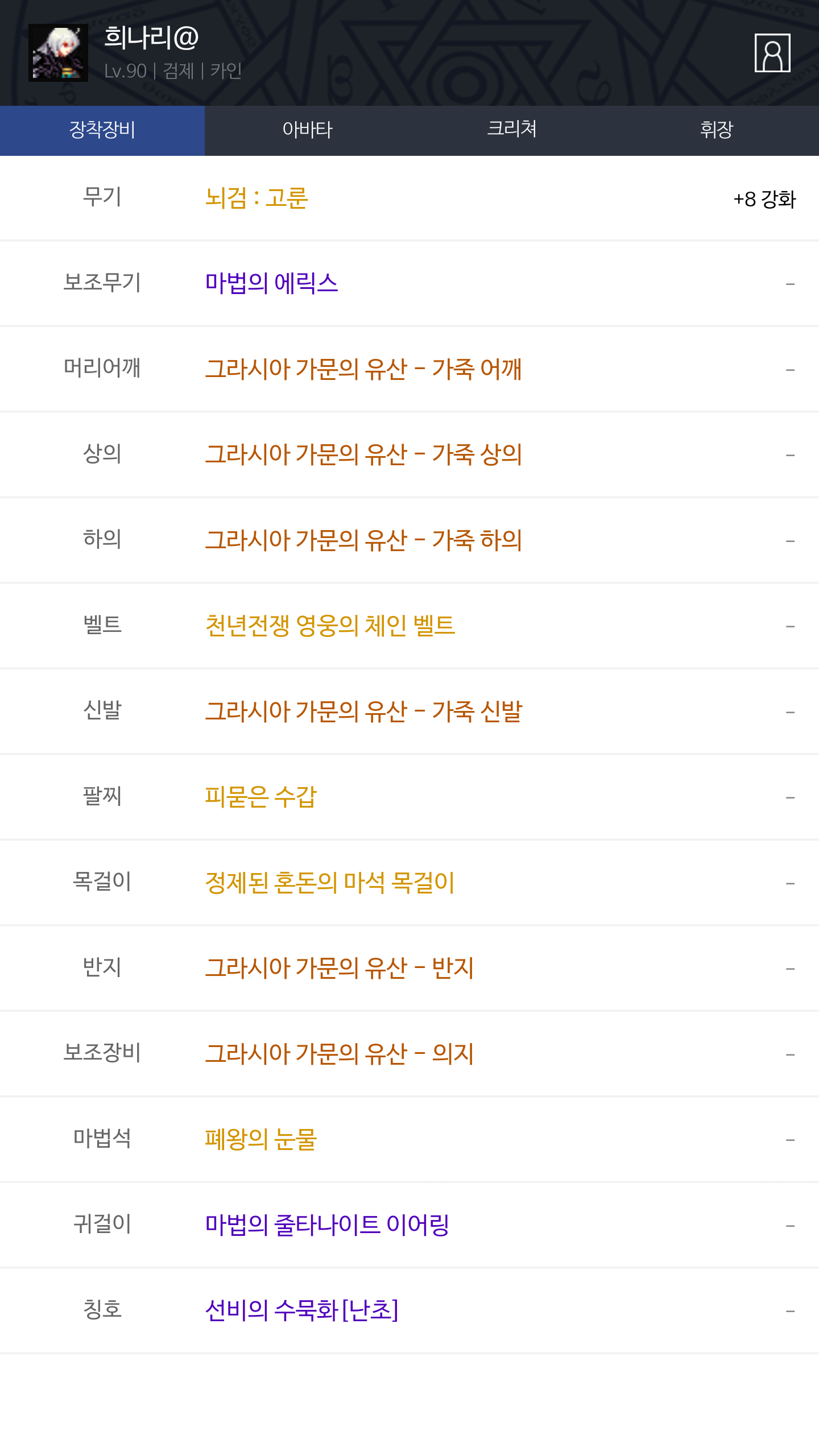Open 천년전쟁 영웅의 체인 벨트 item
This screenshot has width=819, height=1456.
pos(330,626)
